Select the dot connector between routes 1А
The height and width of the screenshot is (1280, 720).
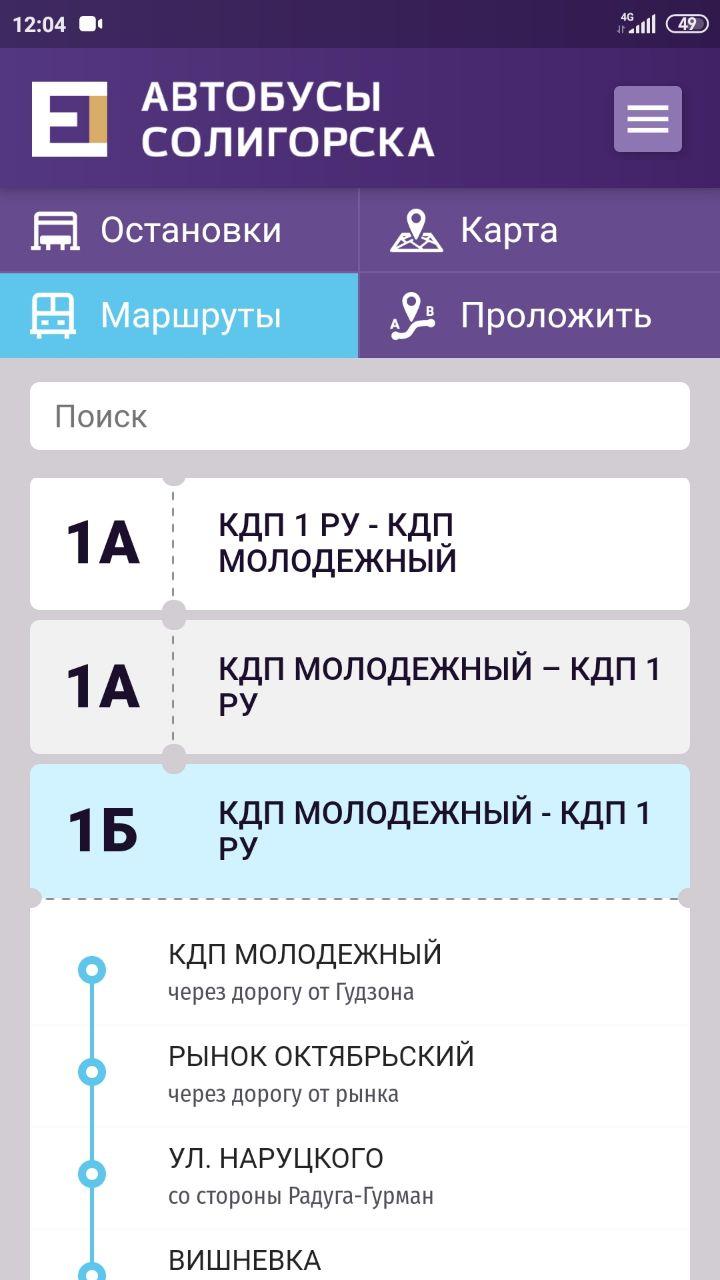pos(172,614)
